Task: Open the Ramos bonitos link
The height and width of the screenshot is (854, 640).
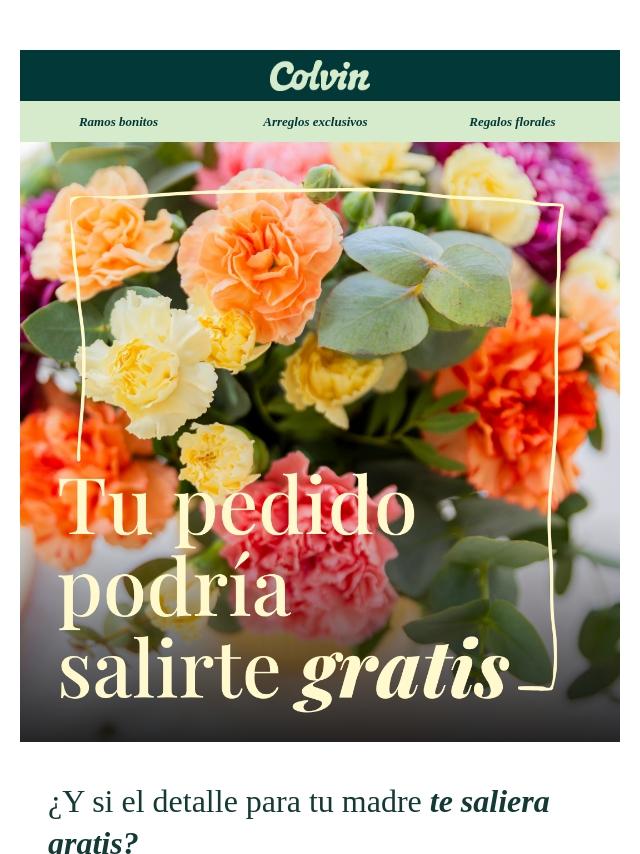Action: [118, 122]
